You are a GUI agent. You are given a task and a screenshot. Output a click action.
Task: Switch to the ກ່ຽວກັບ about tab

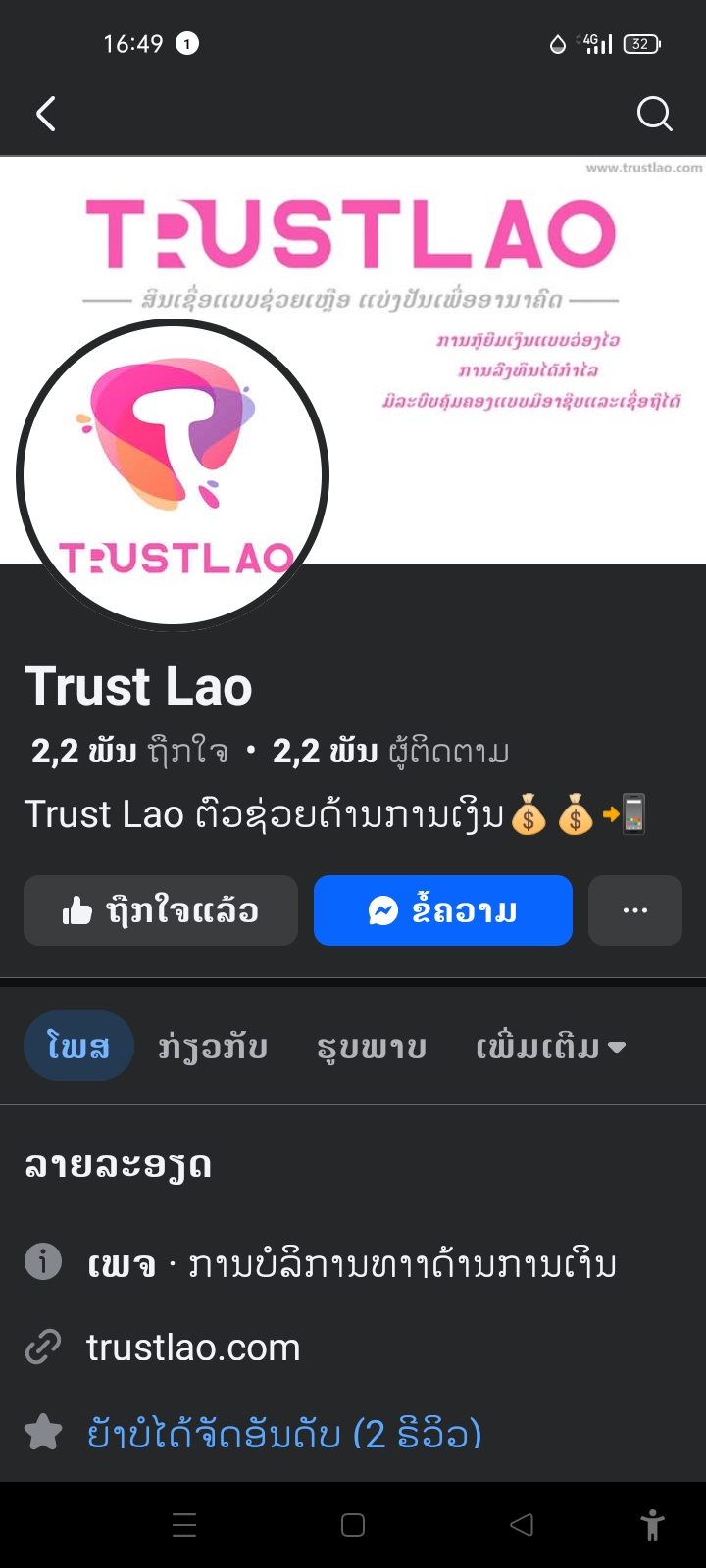point(213,1047)
